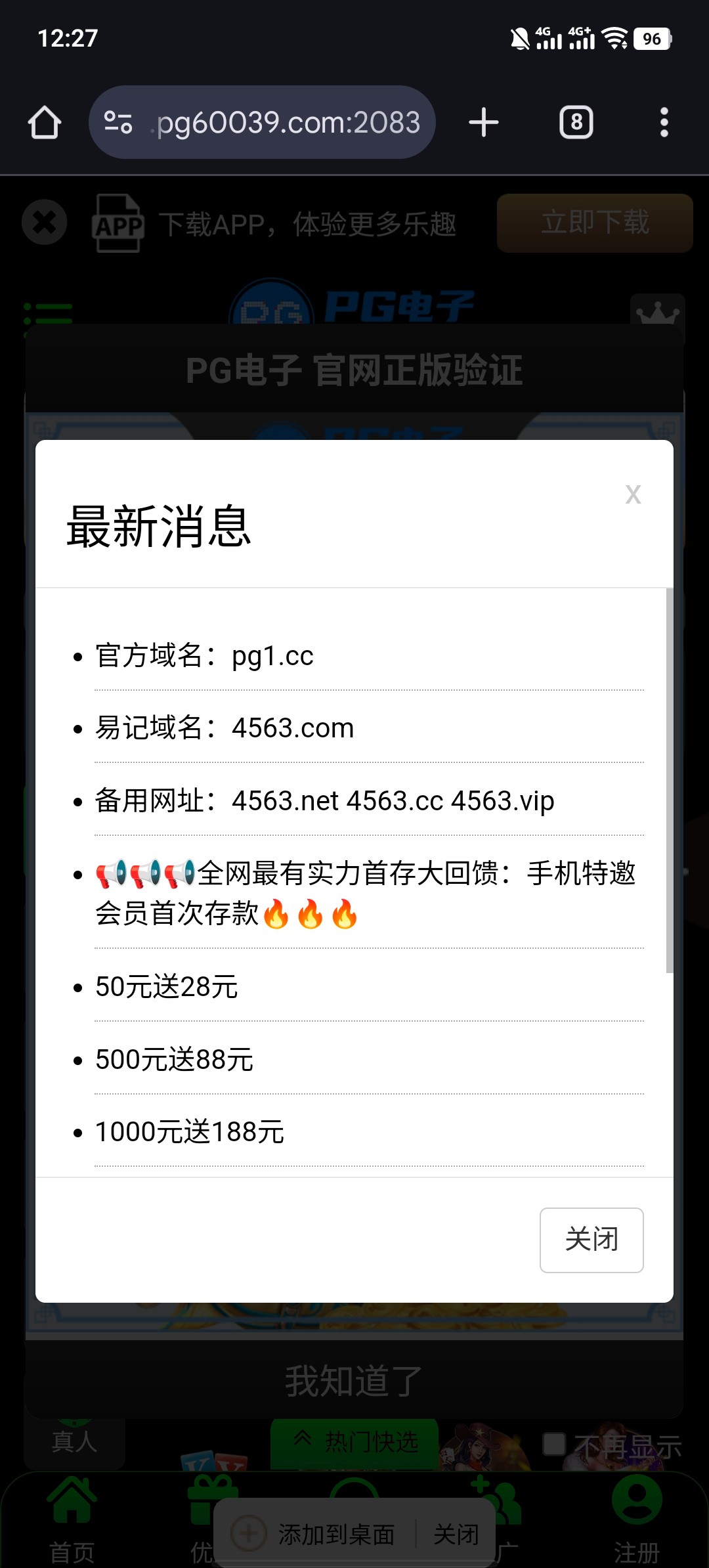Open the browser home page
The height and width of the screenshot is (1568, 709).
click(x=45, y=123)
